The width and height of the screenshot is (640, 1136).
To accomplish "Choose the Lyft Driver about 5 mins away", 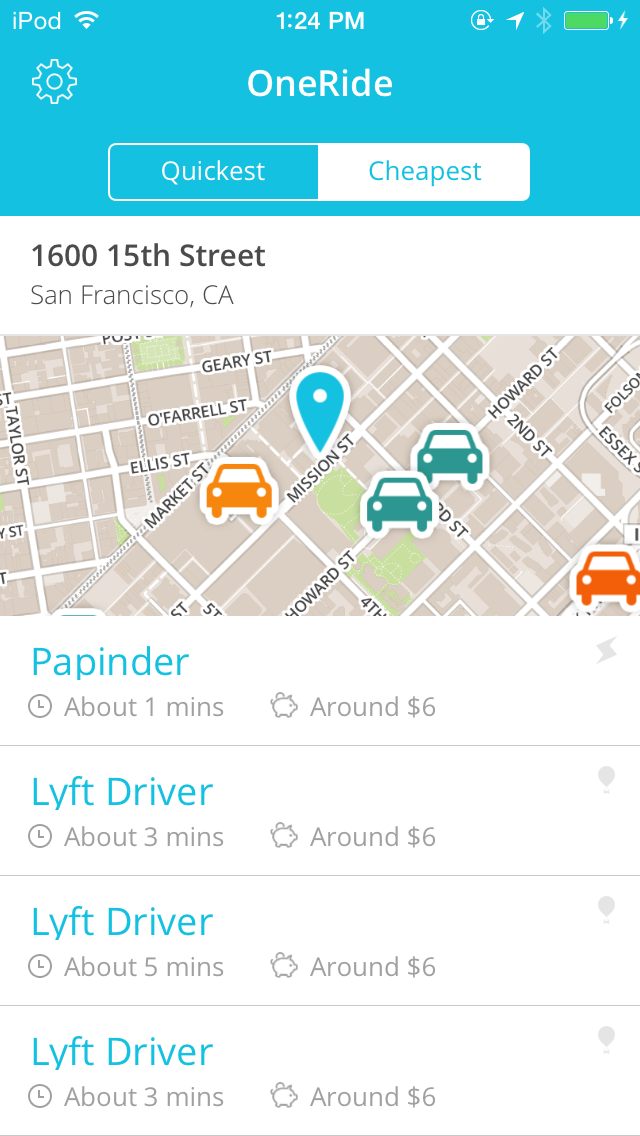I will pos(320,940).
